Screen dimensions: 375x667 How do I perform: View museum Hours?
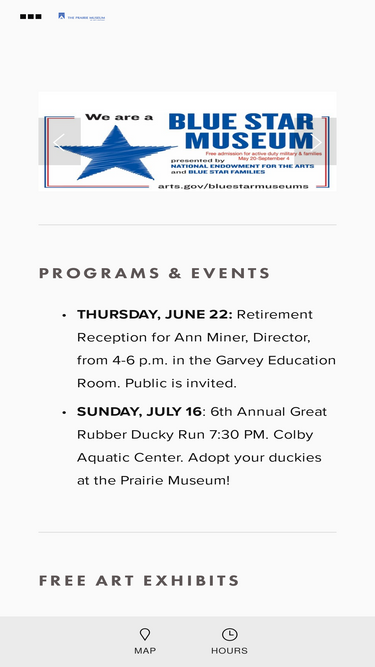click(229, 641)
